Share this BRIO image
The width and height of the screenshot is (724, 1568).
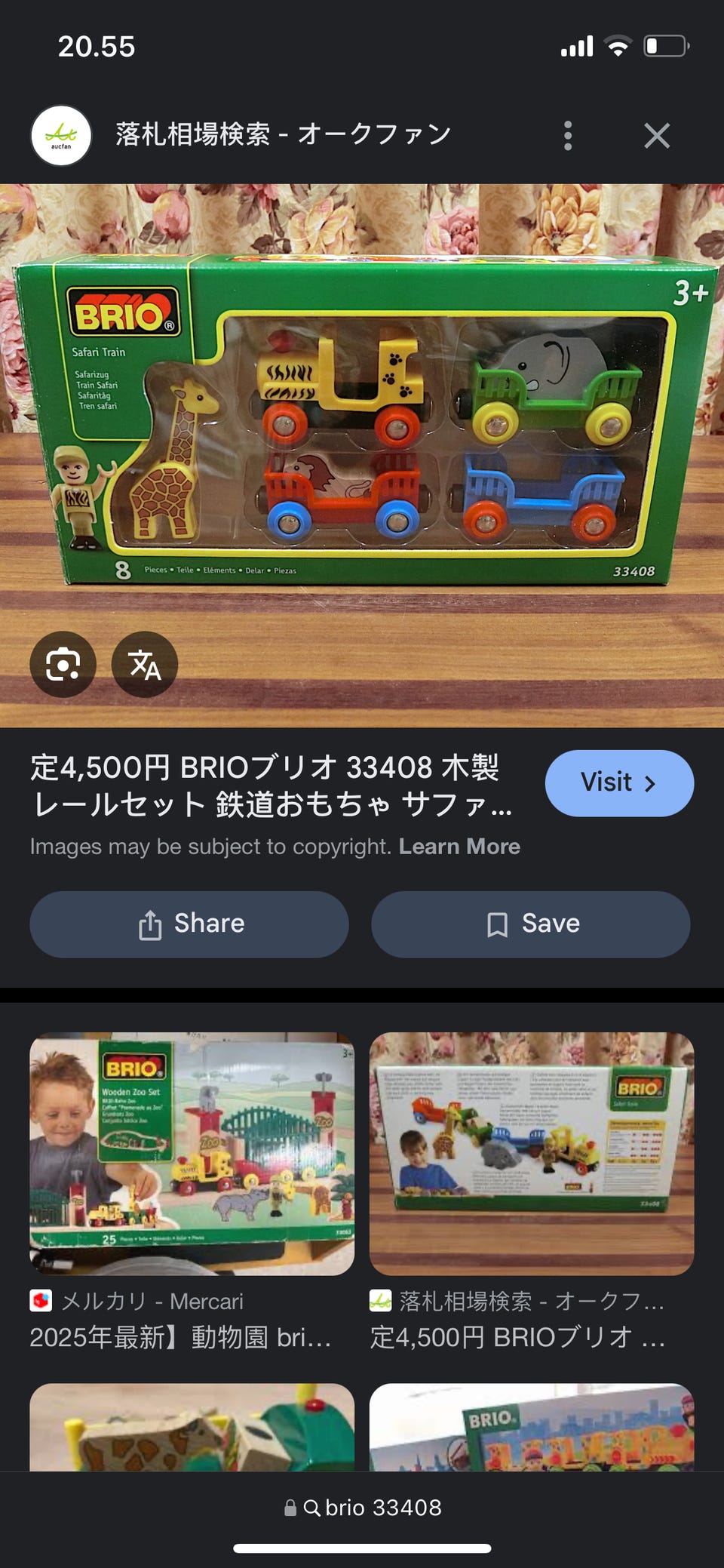(x=189, y=924)
